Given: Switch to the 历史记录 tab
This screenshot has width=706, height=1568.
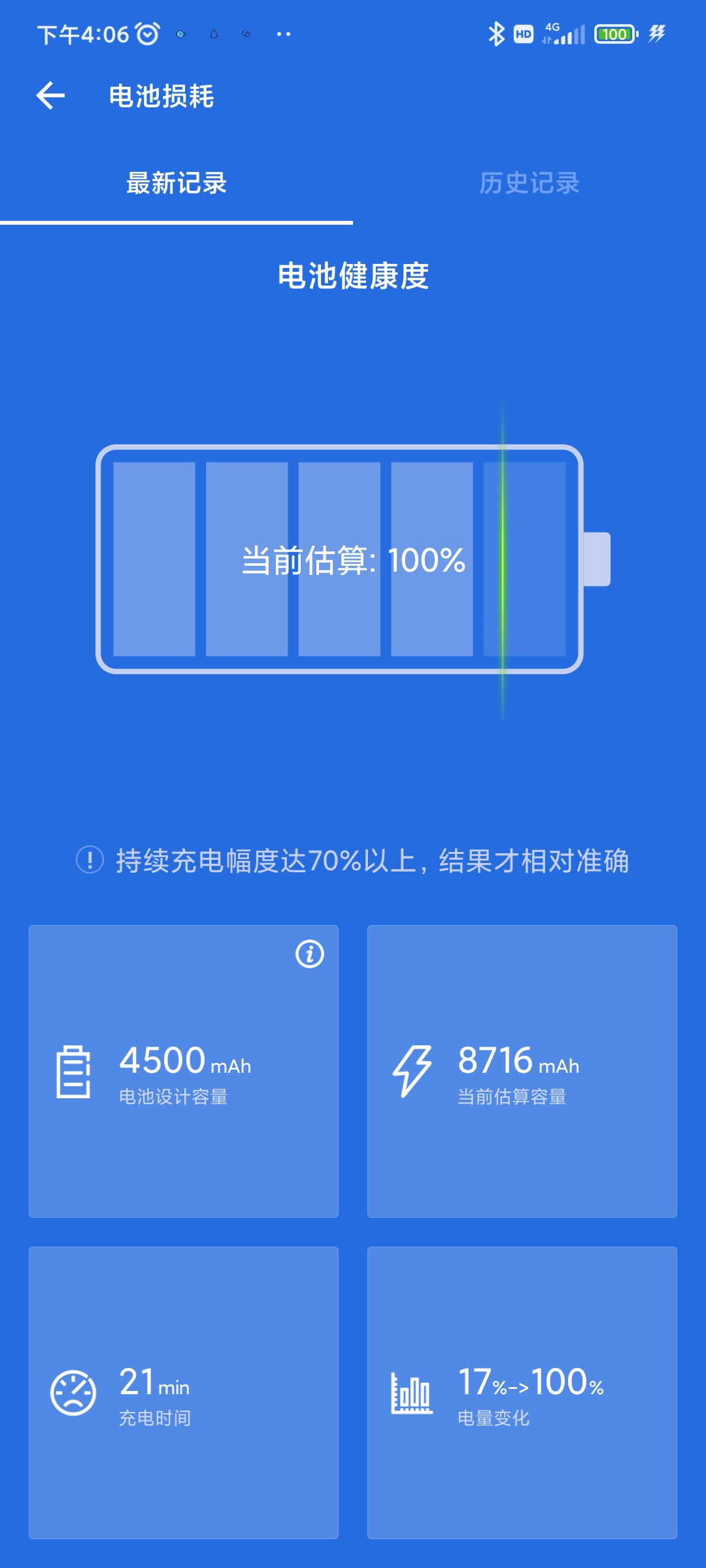Looking at the screenshot, I should pos(529,183).
